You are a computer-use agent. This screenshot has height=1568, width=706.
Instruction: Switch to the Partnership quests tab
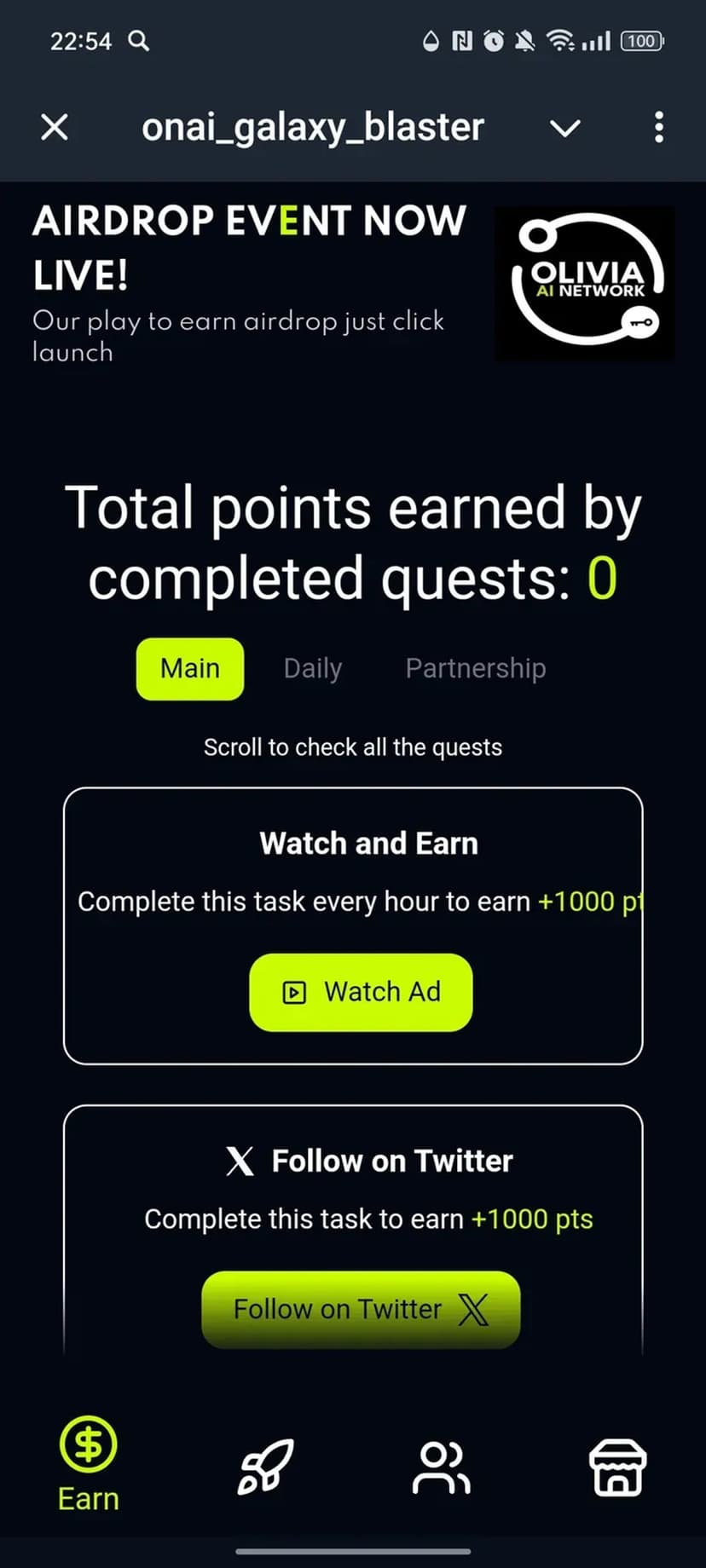[x=476, y=669]
